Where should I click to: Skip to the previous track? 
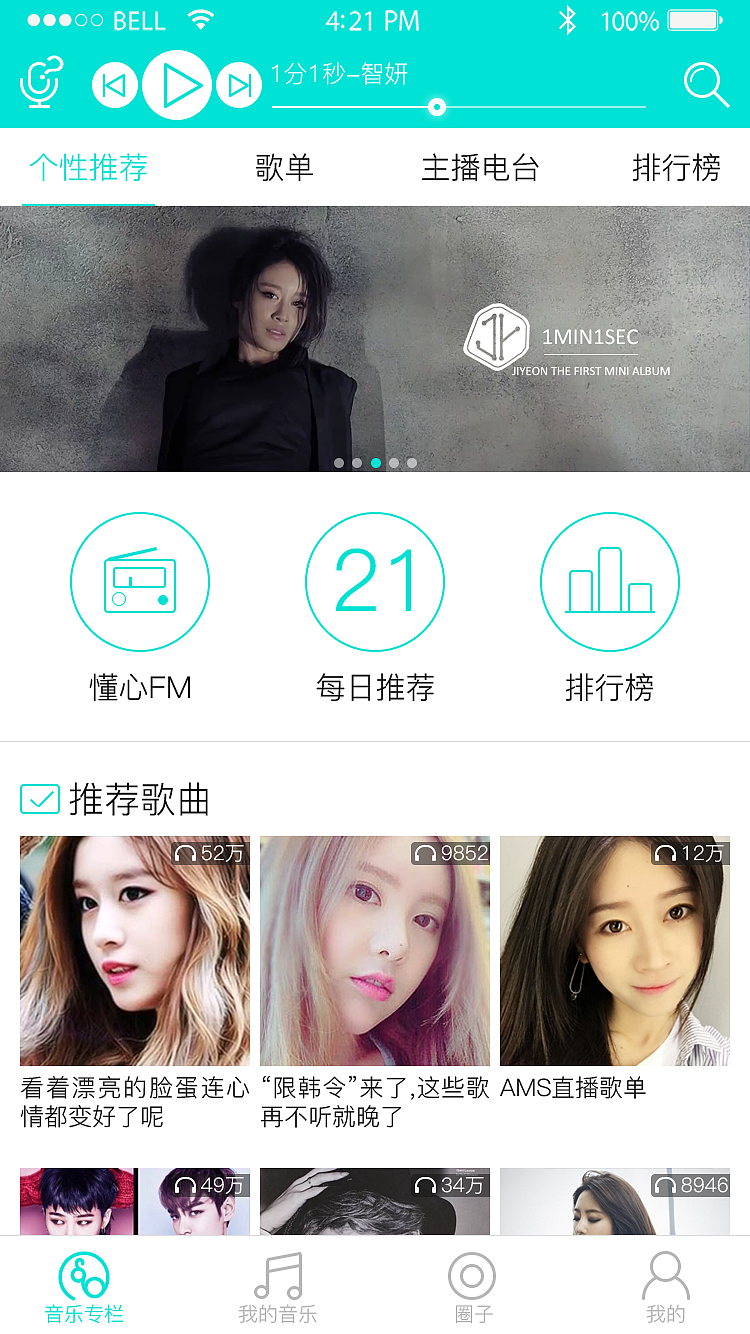pyautogui.click(x=115, y=86)
